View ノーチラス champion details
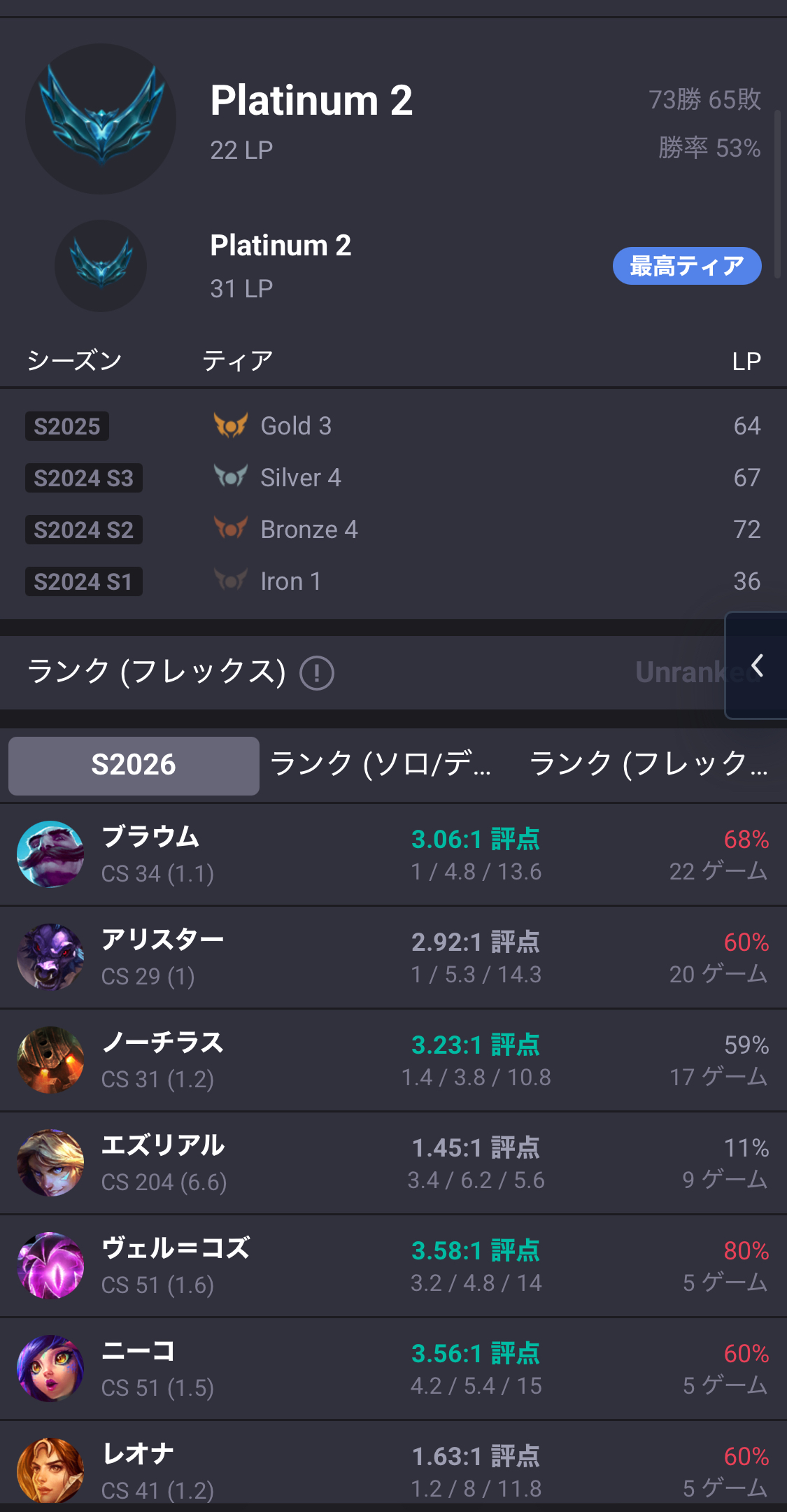The width and height of the screenshot is (787, 1512). pos(393,1060)
